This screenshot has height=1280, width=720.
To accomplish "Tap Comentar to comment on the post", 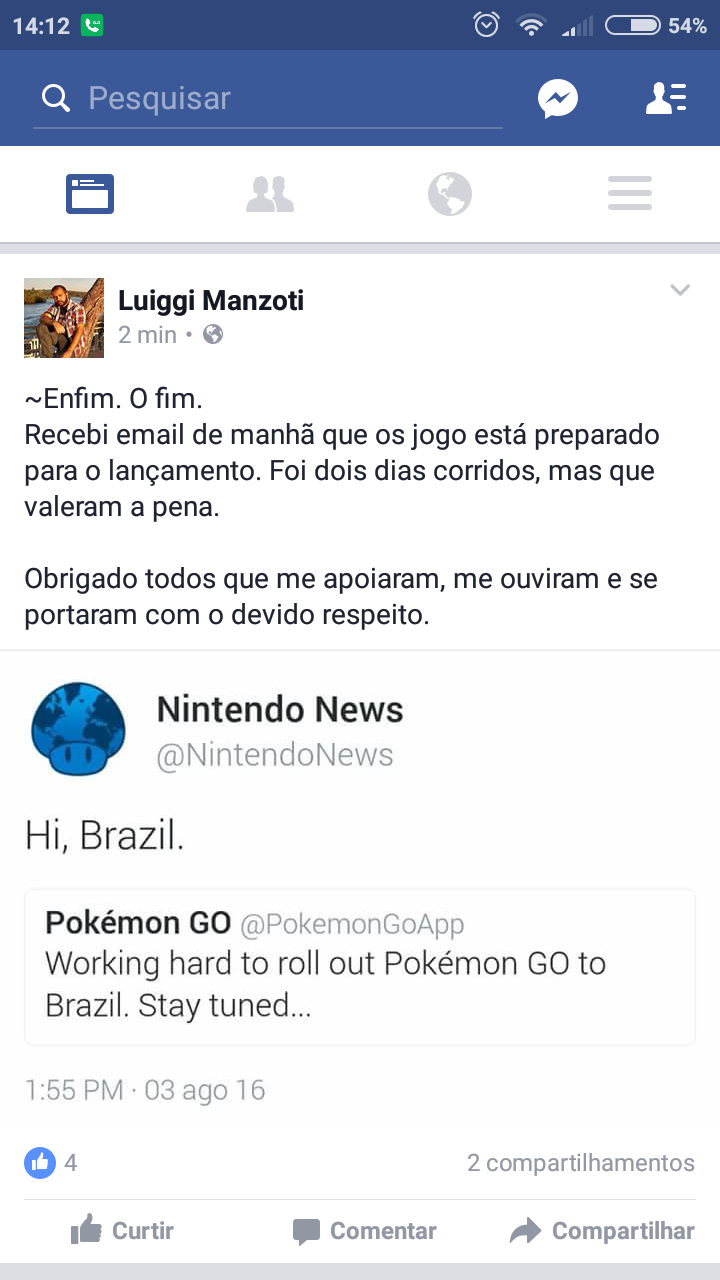I will coord(364,1231).
